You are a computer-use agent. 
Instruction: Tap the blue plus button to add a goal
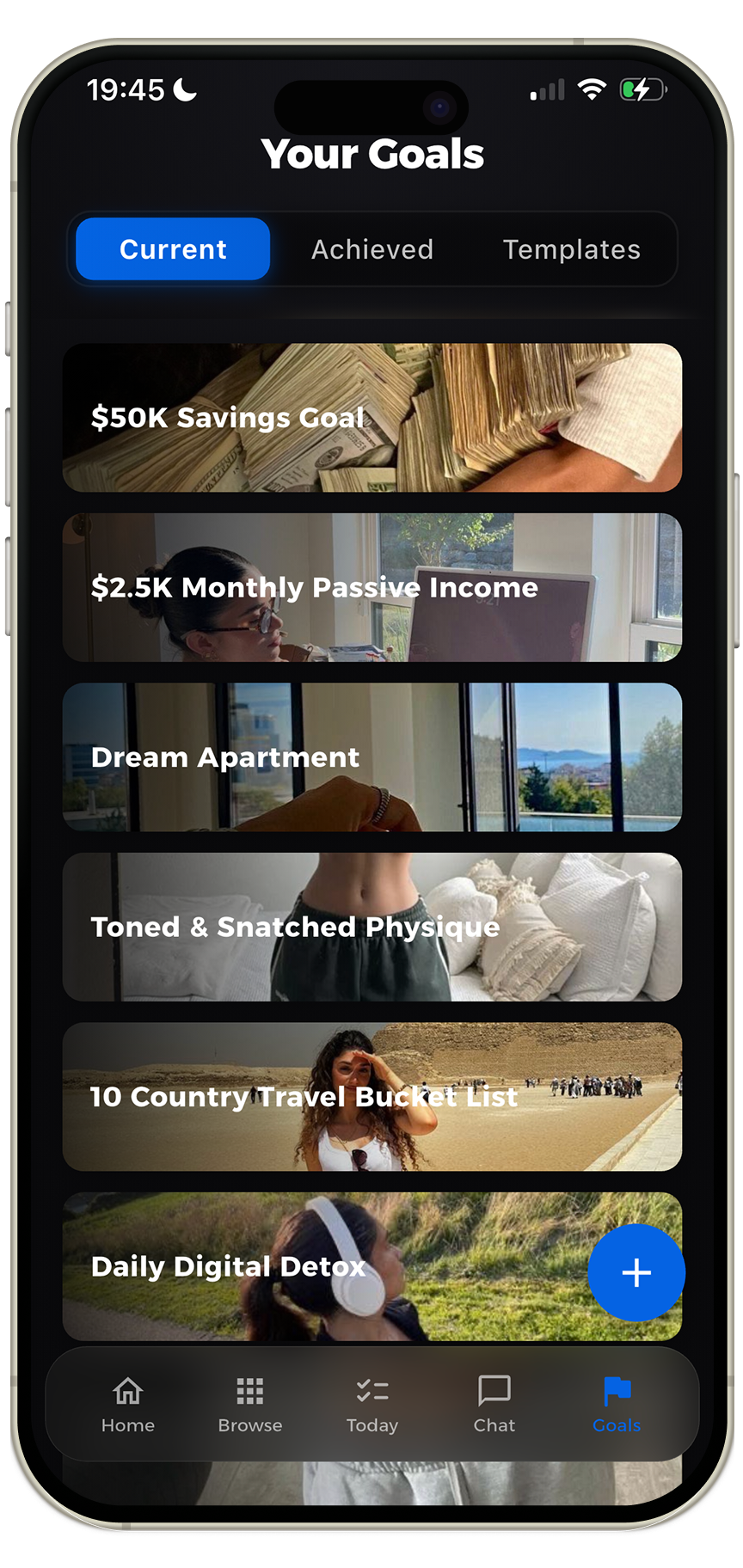[636, 1273]
